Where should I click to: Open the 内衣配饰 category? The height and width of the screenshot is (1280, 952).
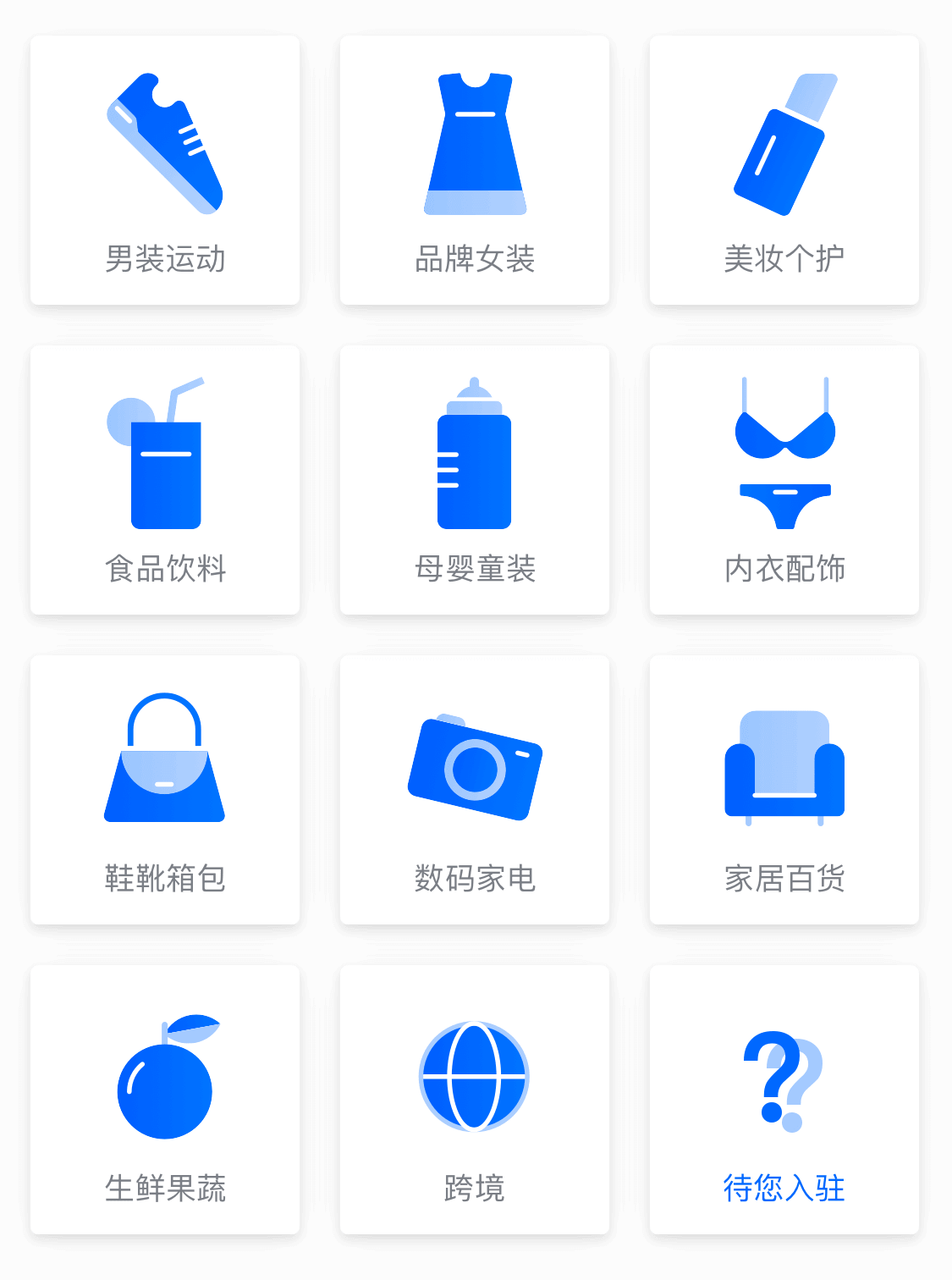click(x=784, y=480)
